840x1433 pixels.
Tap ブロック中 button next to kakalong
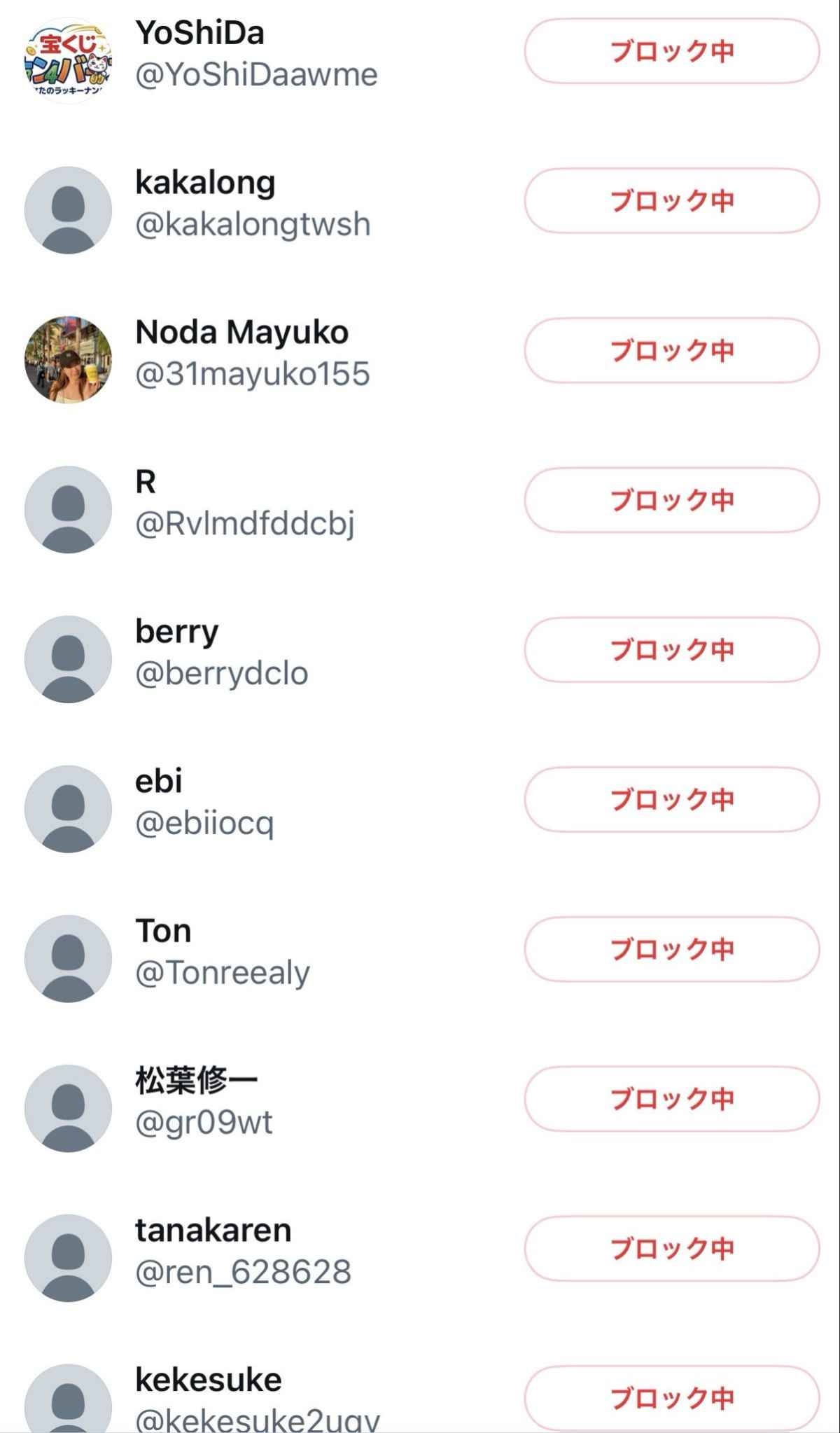[x=671, y=201]
